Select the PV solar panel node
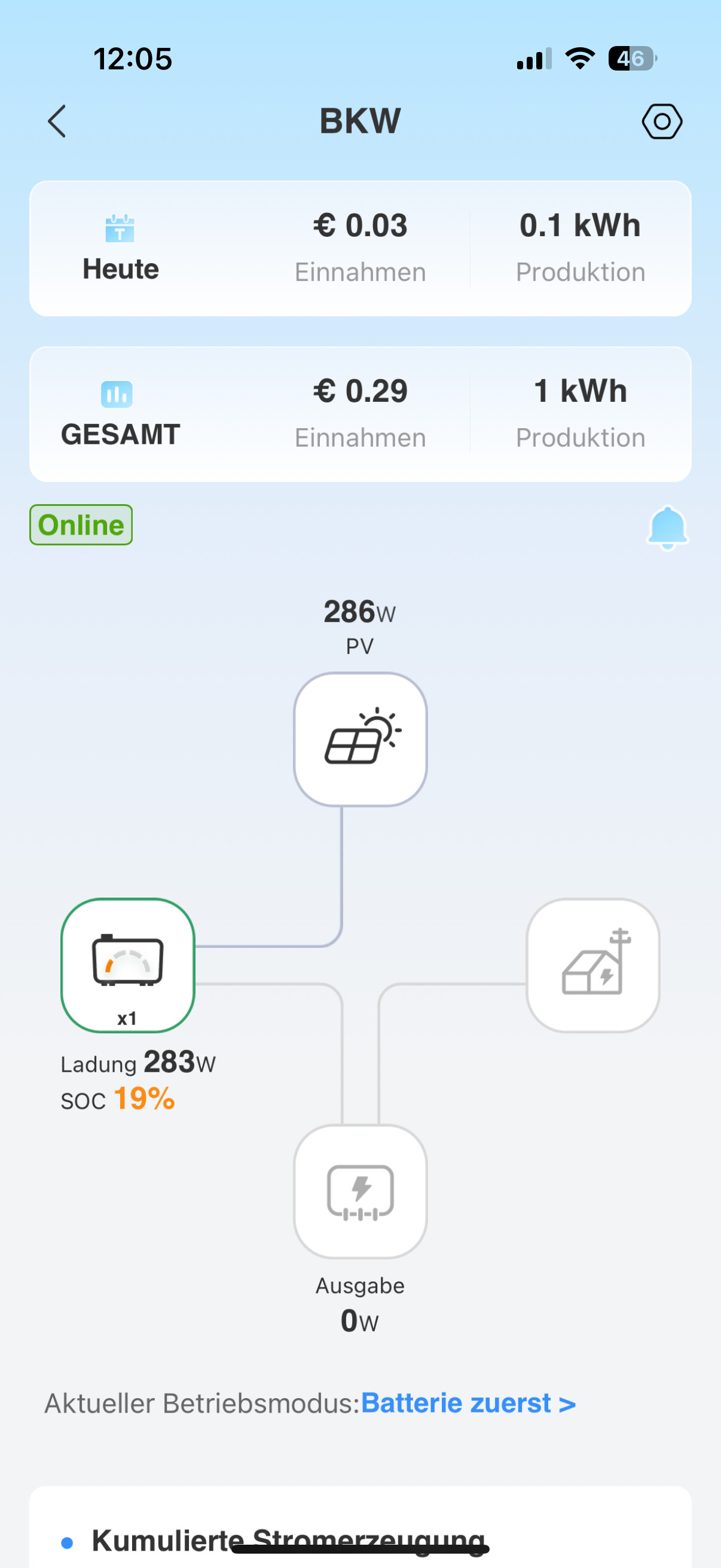The image size is (721, 1568). (360, 739)
